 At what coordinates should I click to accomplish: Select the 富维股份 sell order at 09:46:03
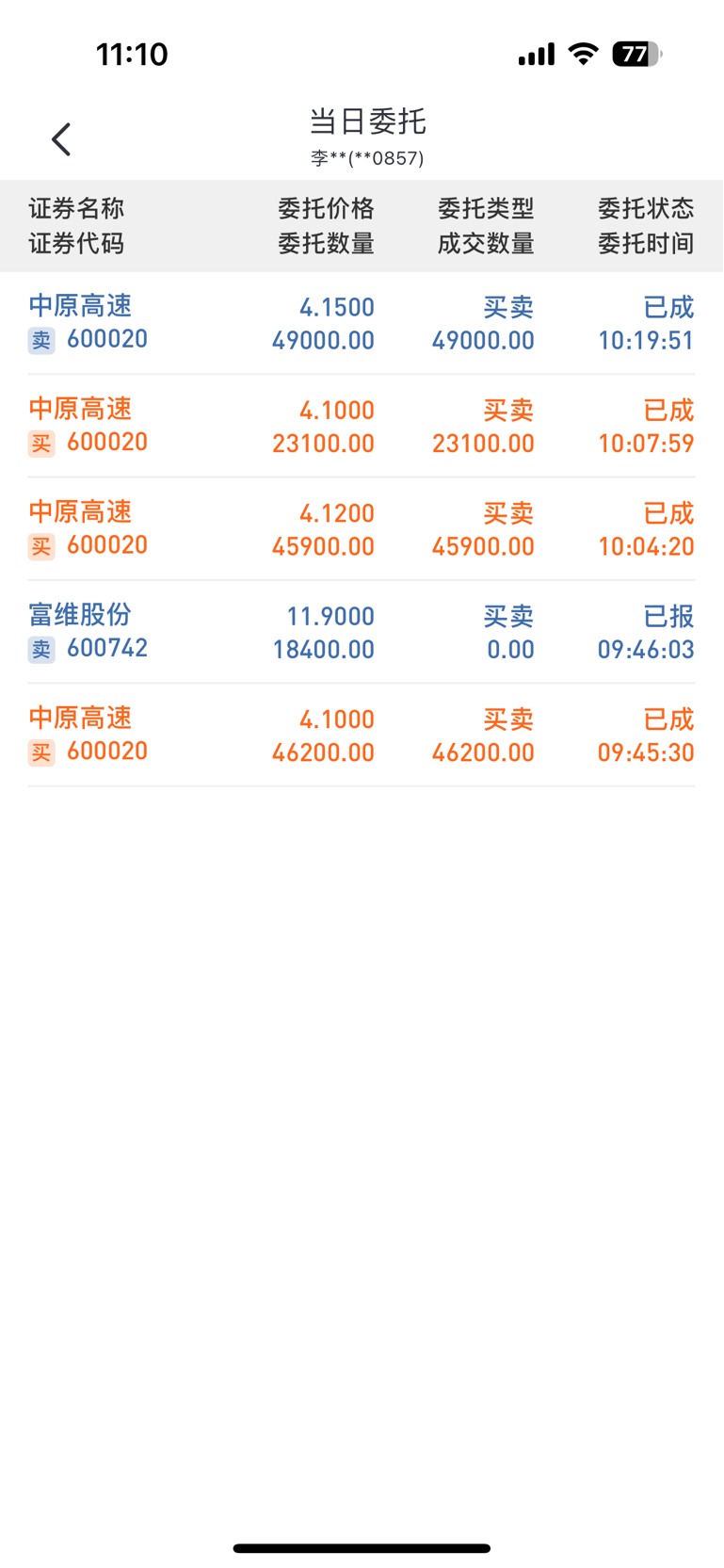[x=362, y=632]
